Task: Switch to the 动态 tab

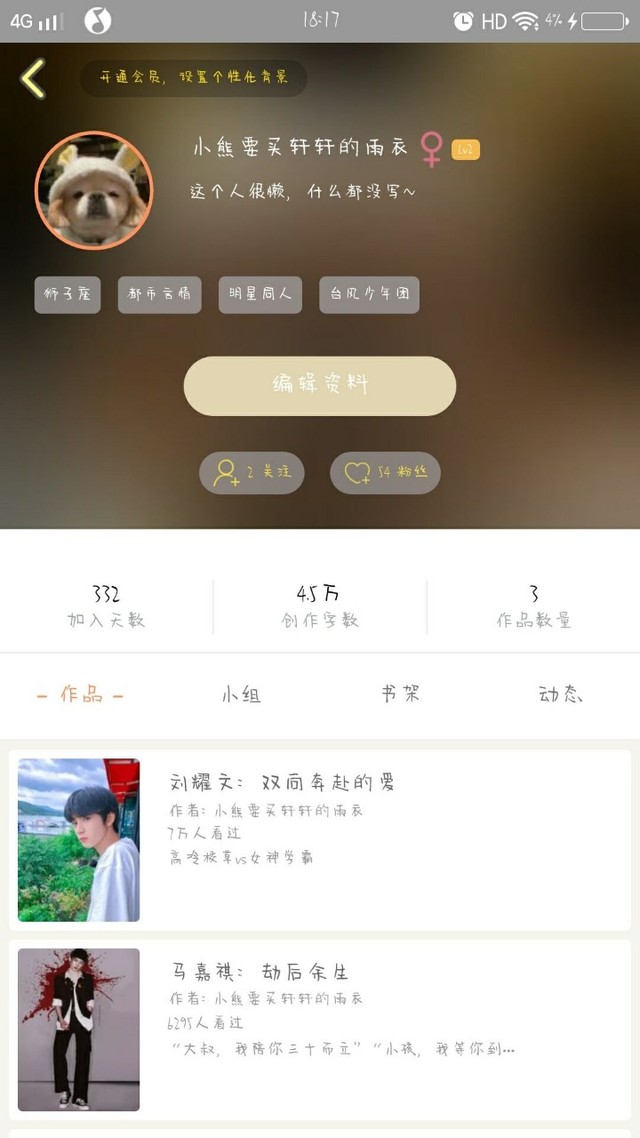Action: pyautogui.click(x=560, y=695)
